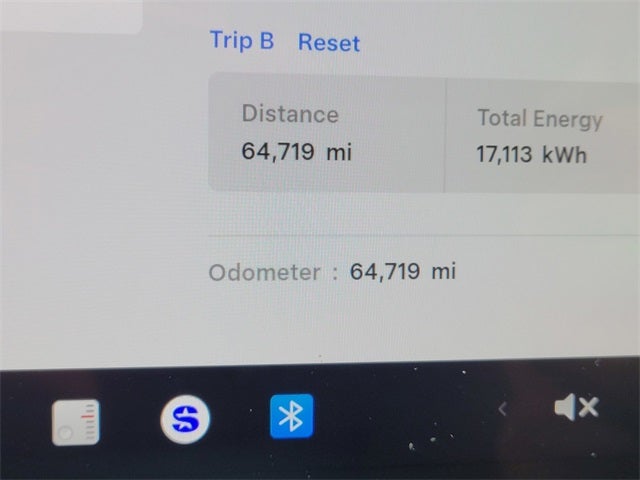Screen dimensions: 640x480
Task: Tap the Trip B name link
Action: (241, 41)
